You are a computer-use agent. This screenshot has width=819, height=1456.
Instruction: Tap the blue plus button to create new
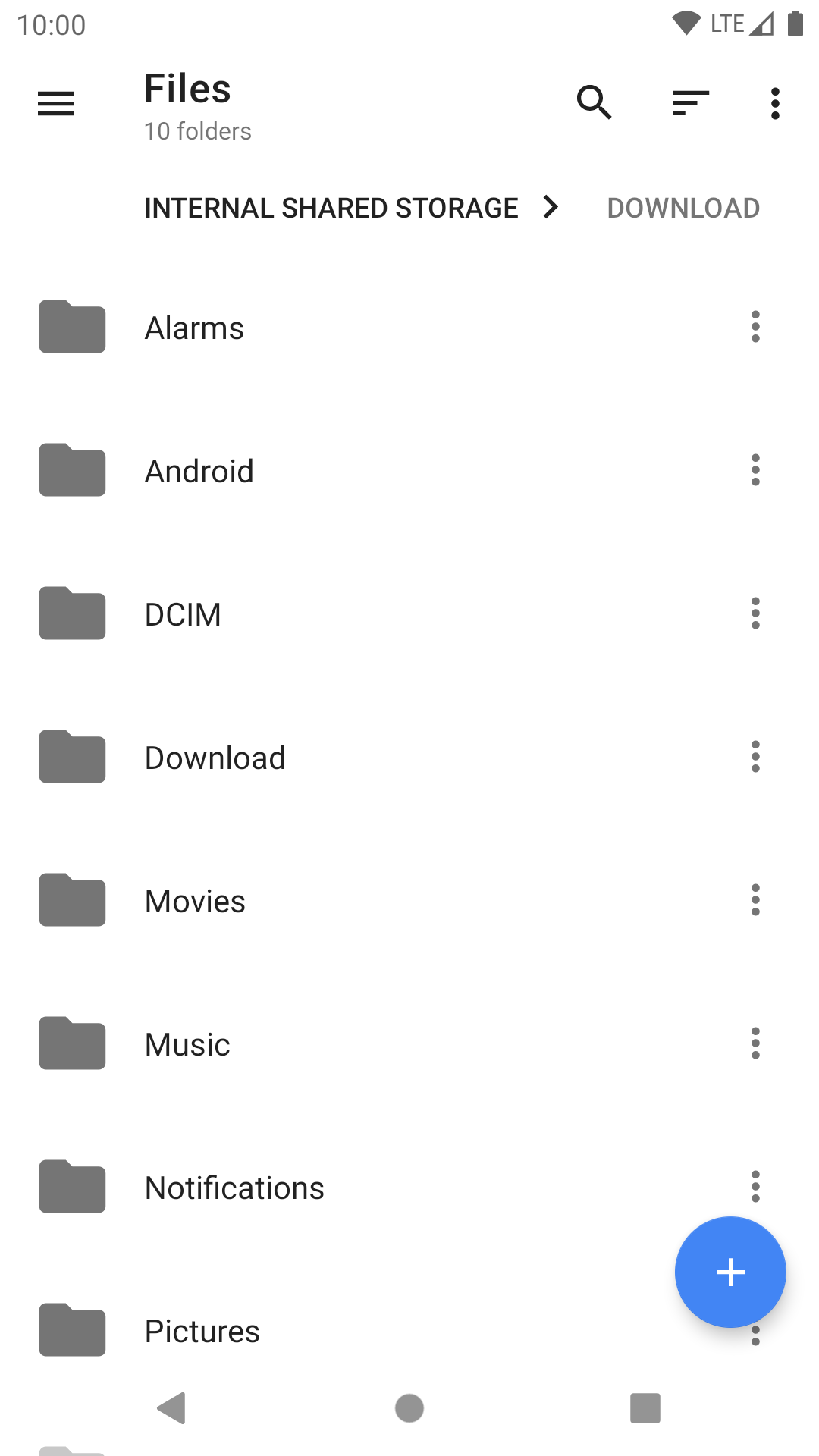pos(730,1272)
